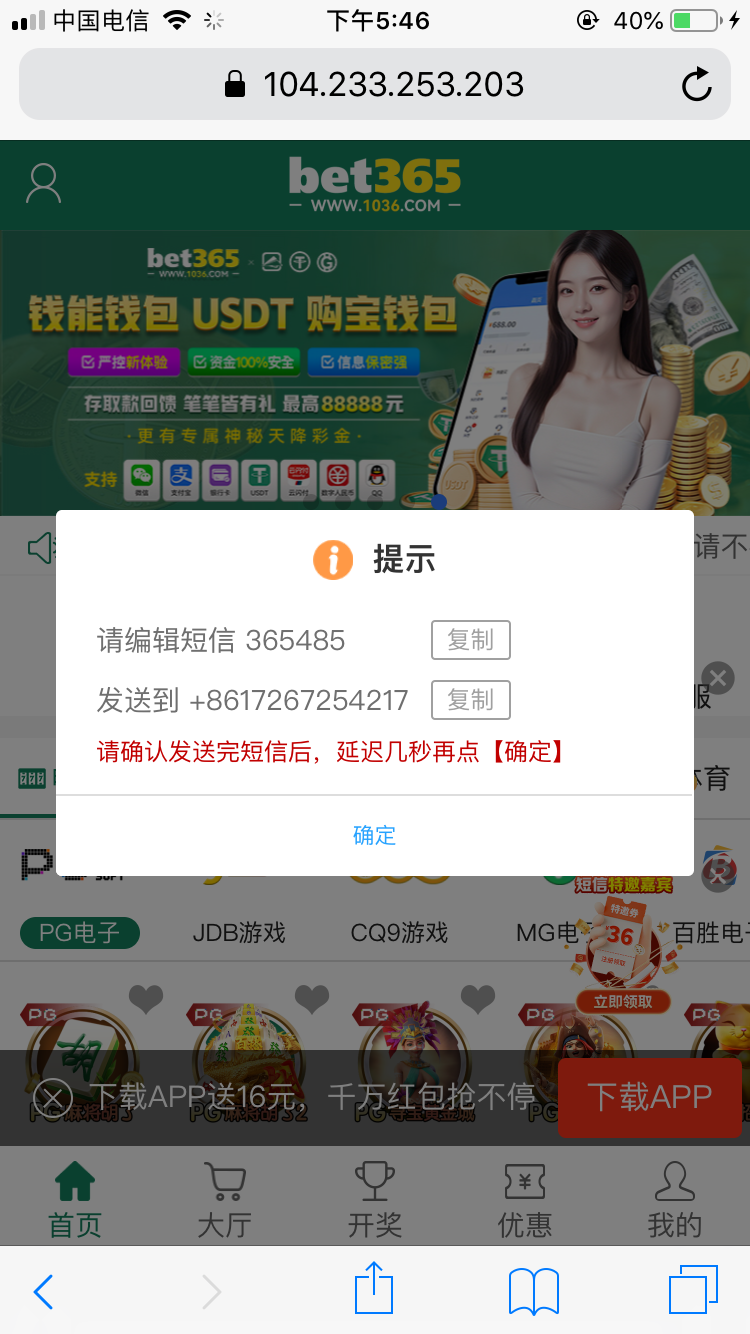Show open Safari tabs
750x1334 pixels.
(x=692, y=1290)
